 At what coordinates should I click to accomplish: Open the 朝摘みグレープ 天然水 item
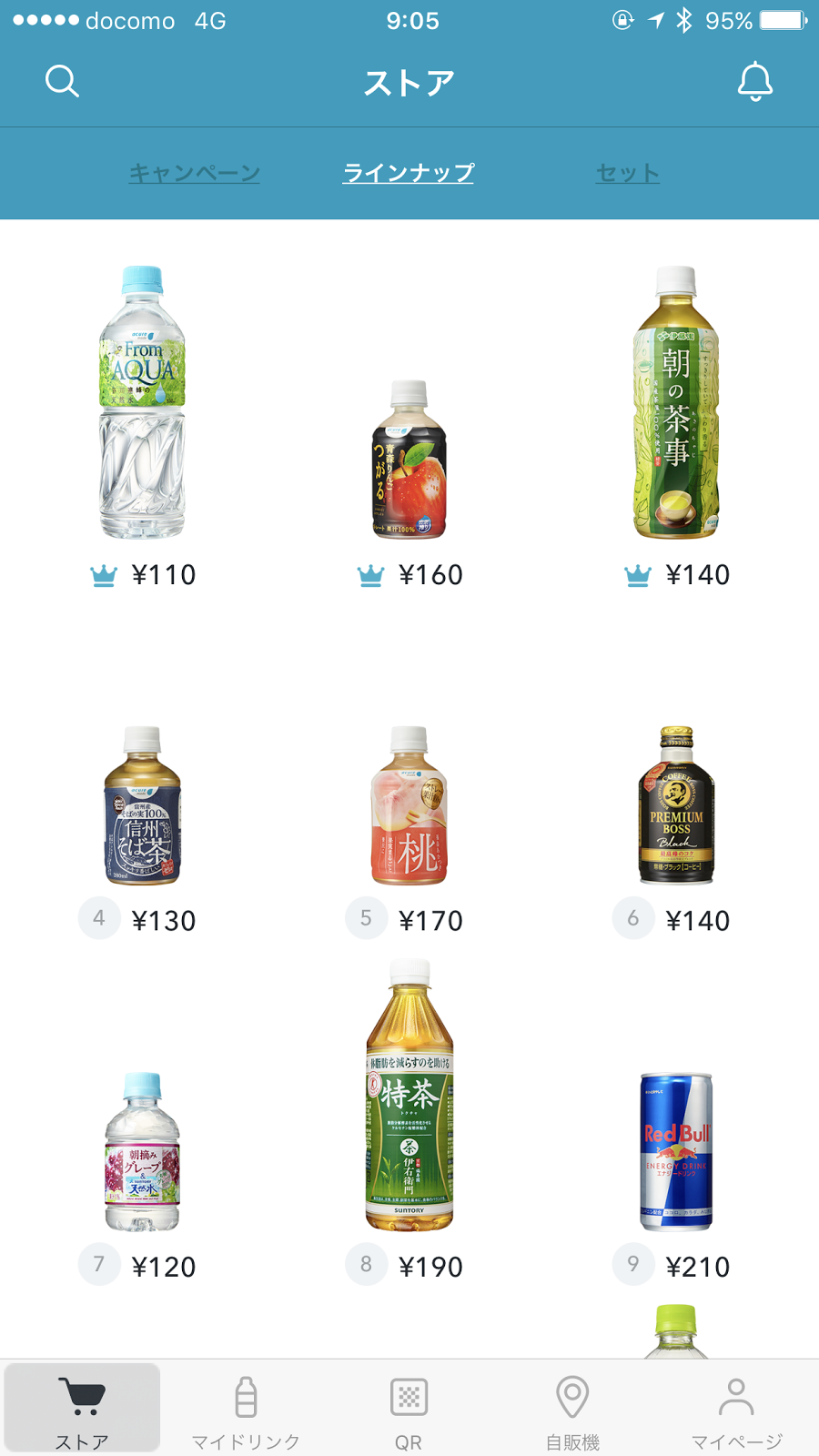[142, 1151]
